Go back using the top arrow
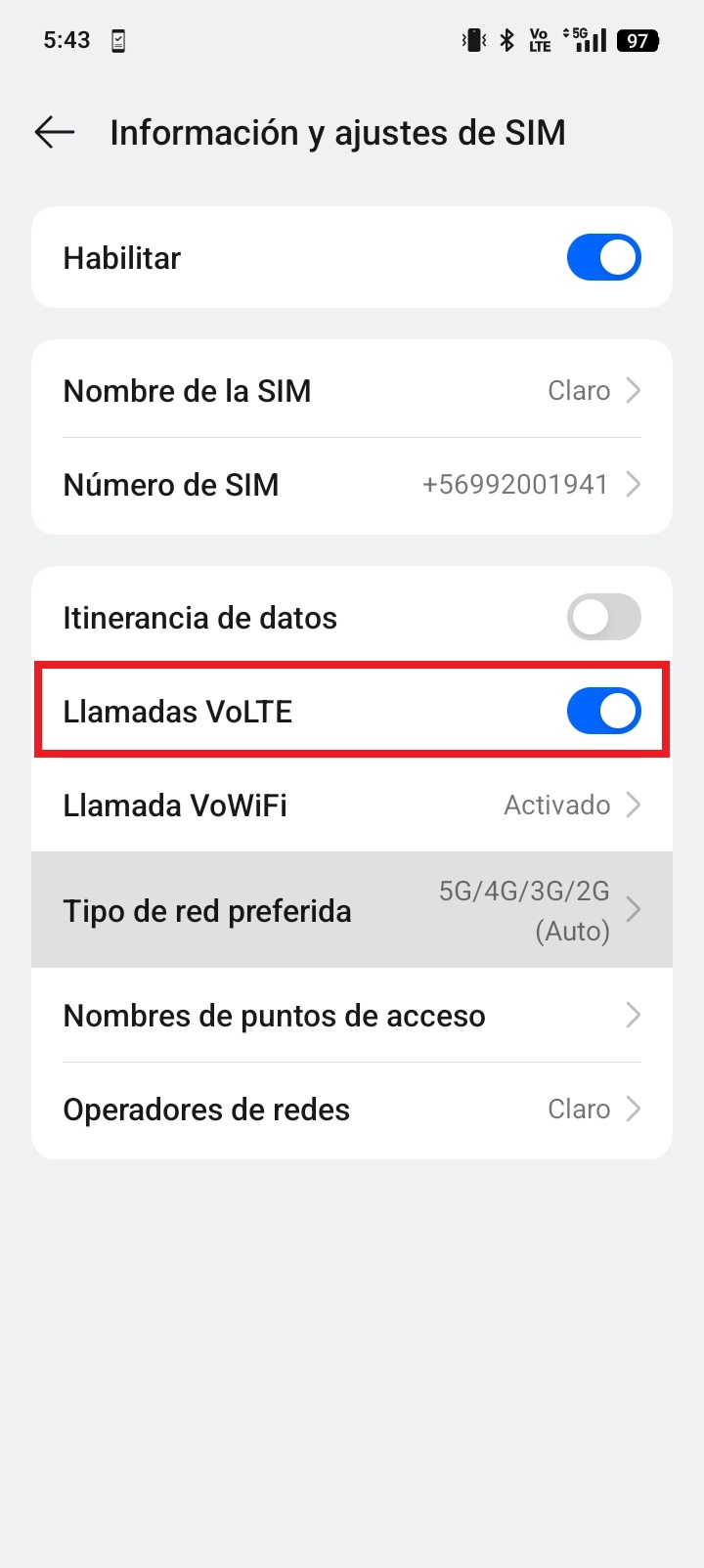Viewport: 704px width, 1568px height. pyautogui.click(x=55, y=132)
